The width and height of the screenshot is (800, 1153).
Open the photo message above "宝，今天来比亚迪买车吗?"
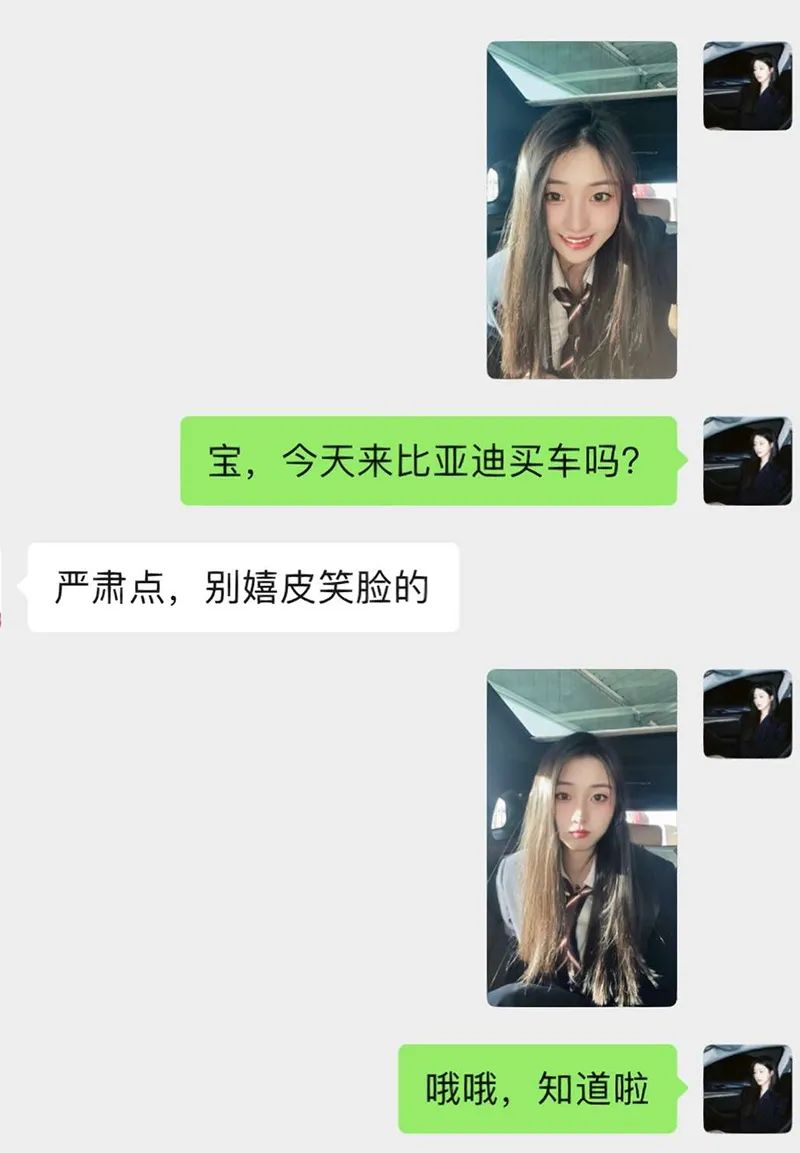click(581, 210)
